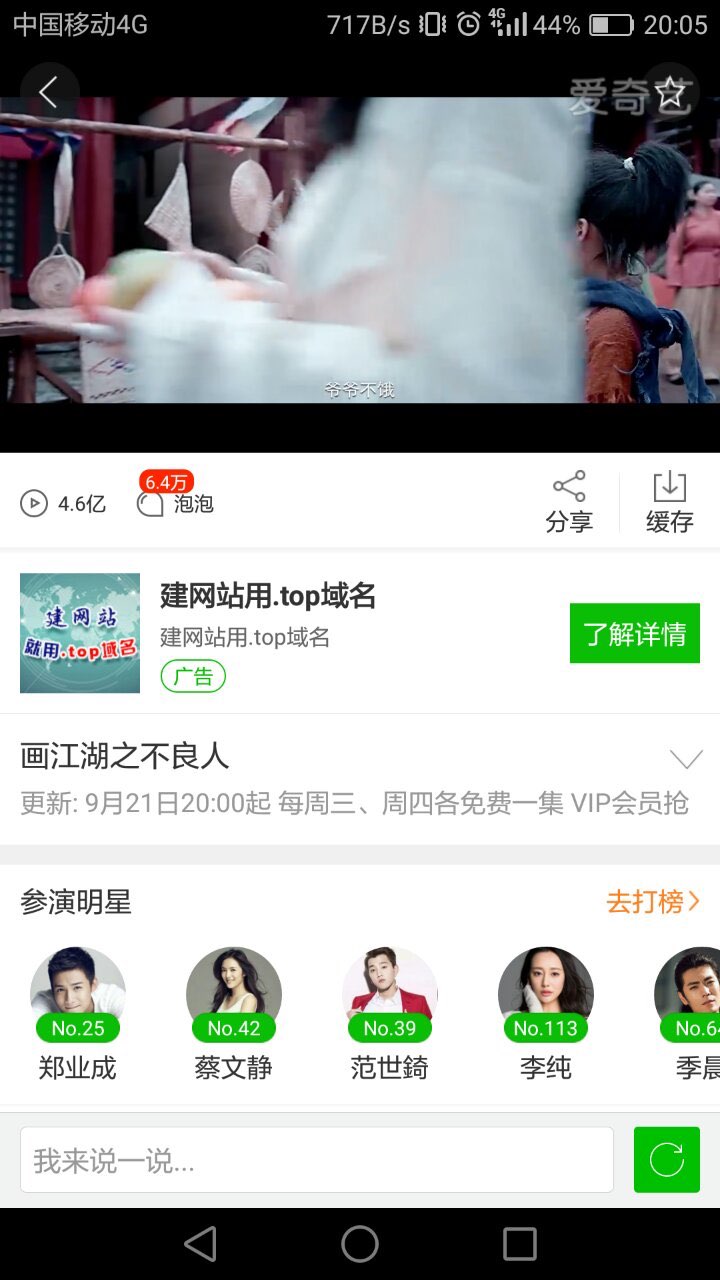Expand the 画江湖之不良人 details chevron
The width and height of the screenshot is (720, 1280).
tap(686, 759)
